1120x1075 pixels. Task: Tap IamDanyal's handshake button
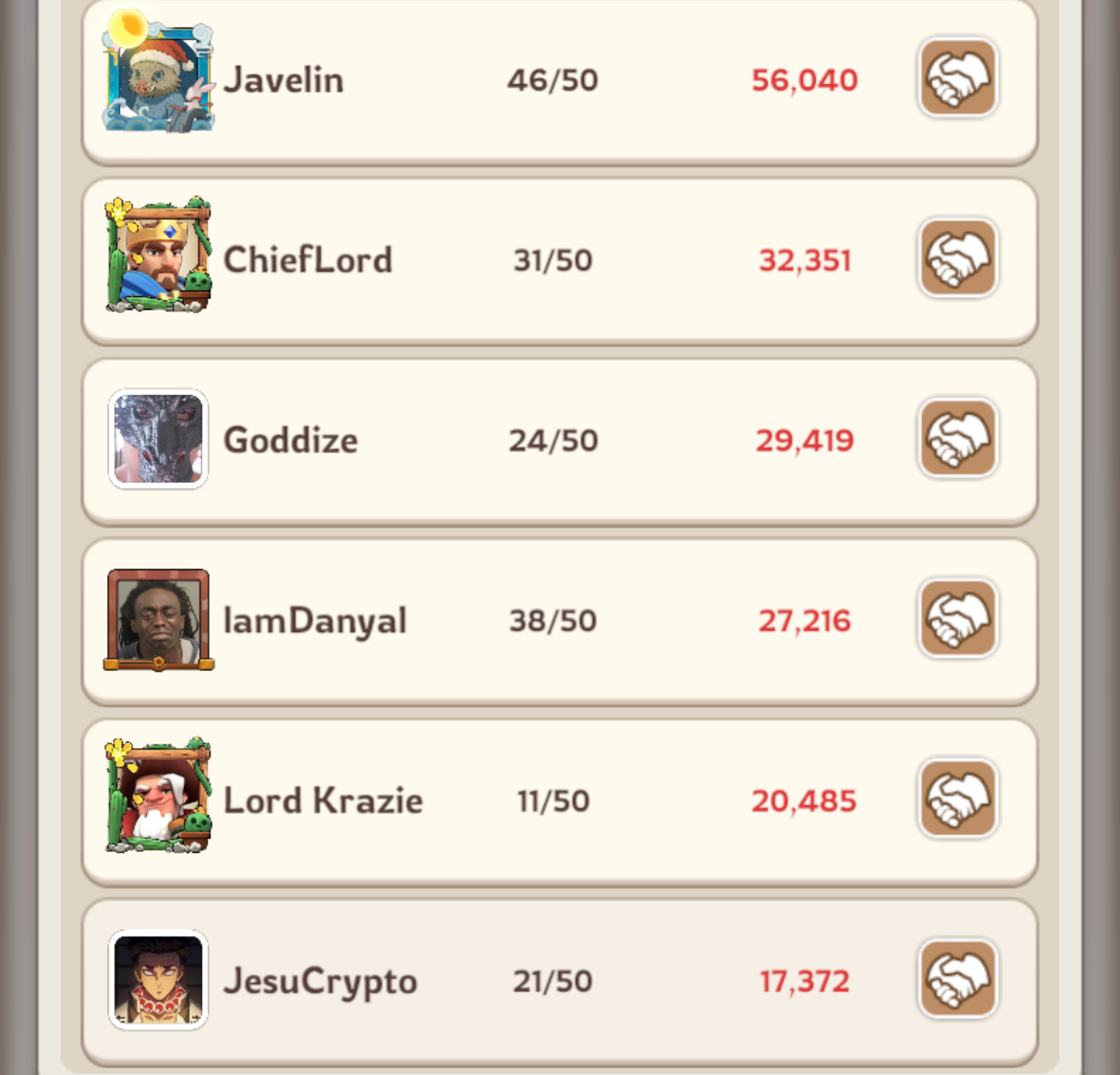pyautogui.click(x=958, y=619)
